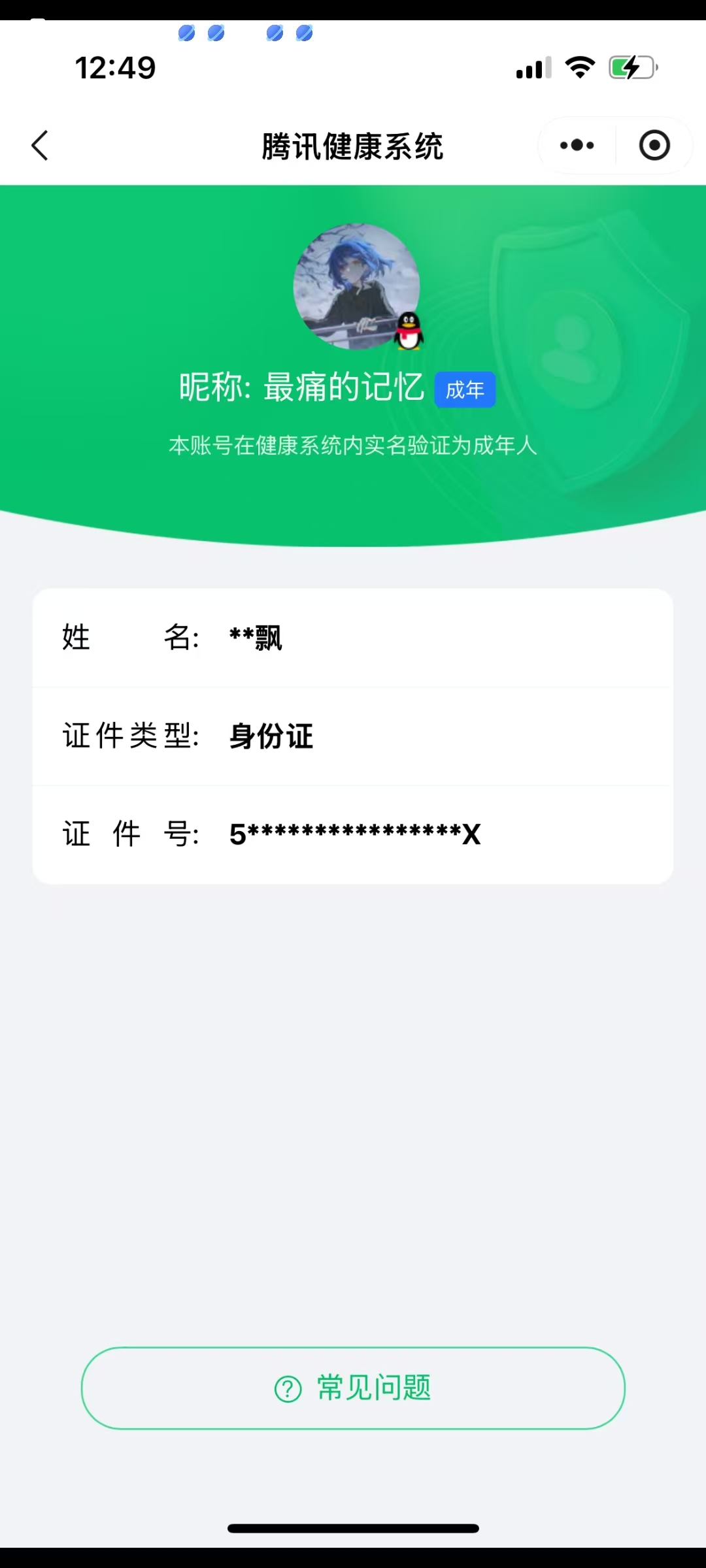Tap the QQ penguin badge on the avatar

click(407, 332)
